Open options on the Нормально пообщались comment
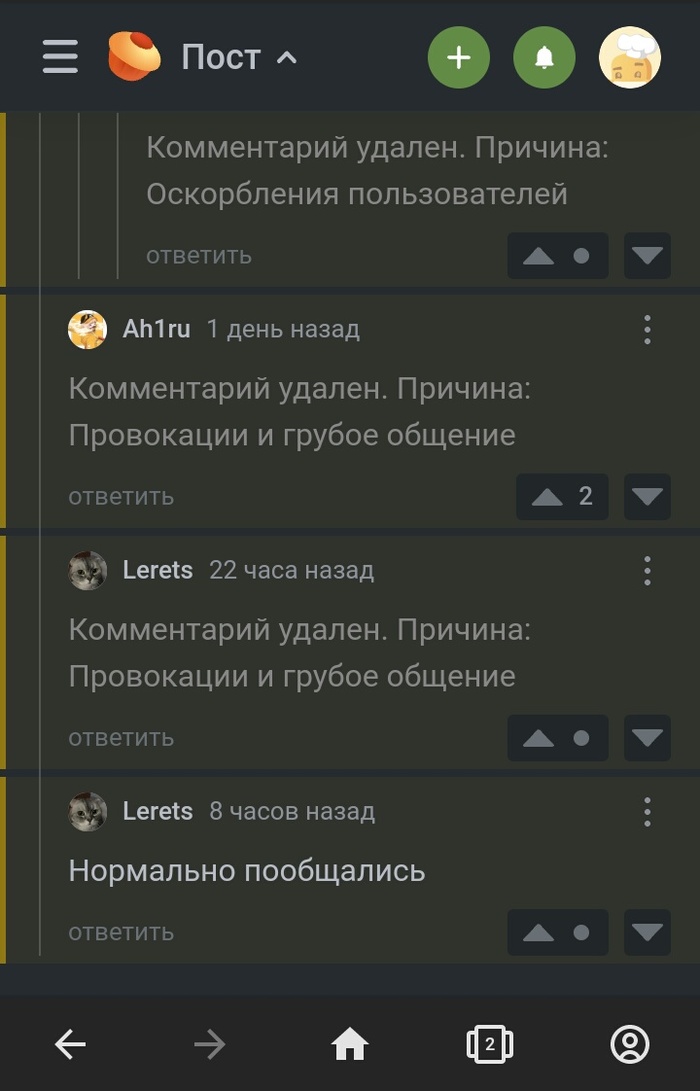700x1091 pixels. pos(647,812)
